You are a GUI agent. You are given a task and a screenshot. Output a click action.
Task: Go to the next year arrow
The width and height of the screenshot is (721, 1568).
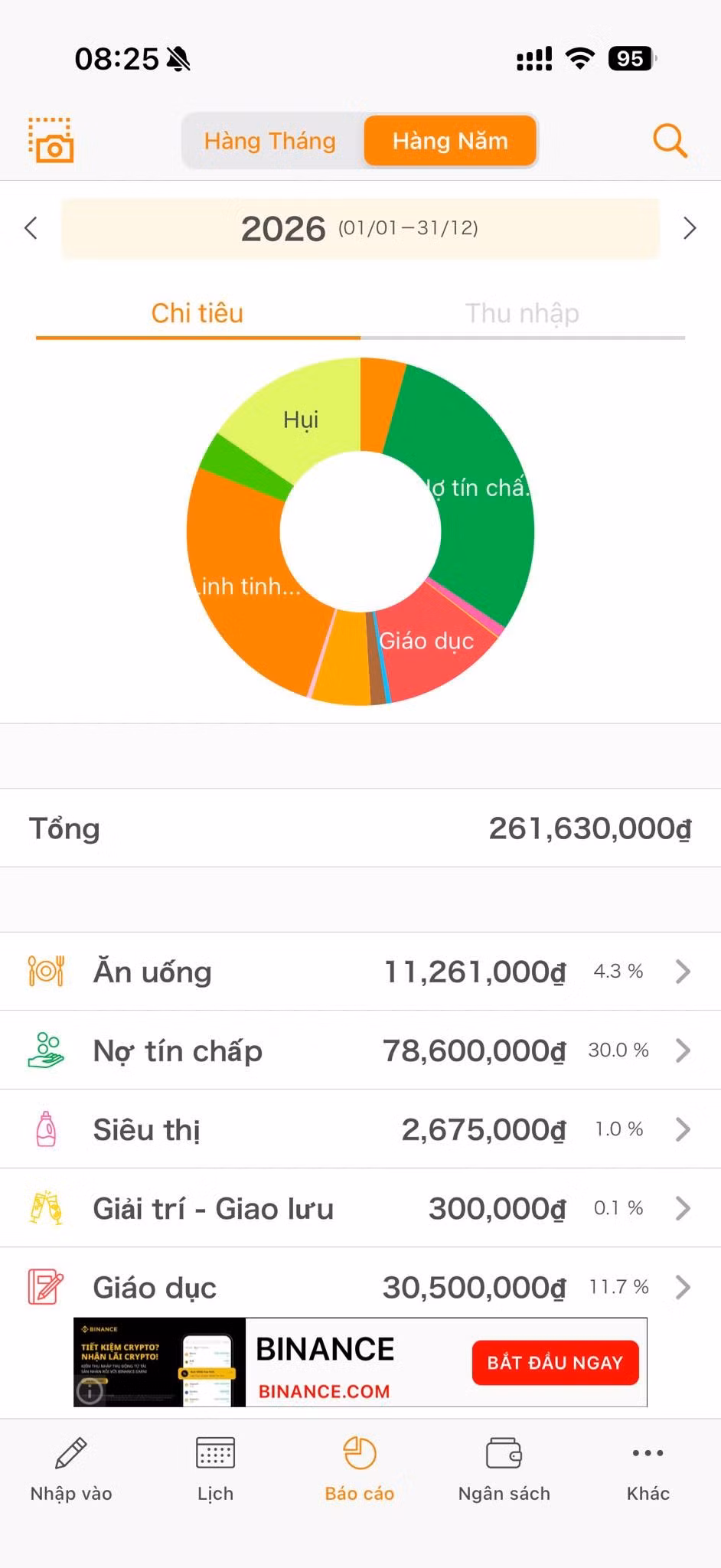point(690,228)
